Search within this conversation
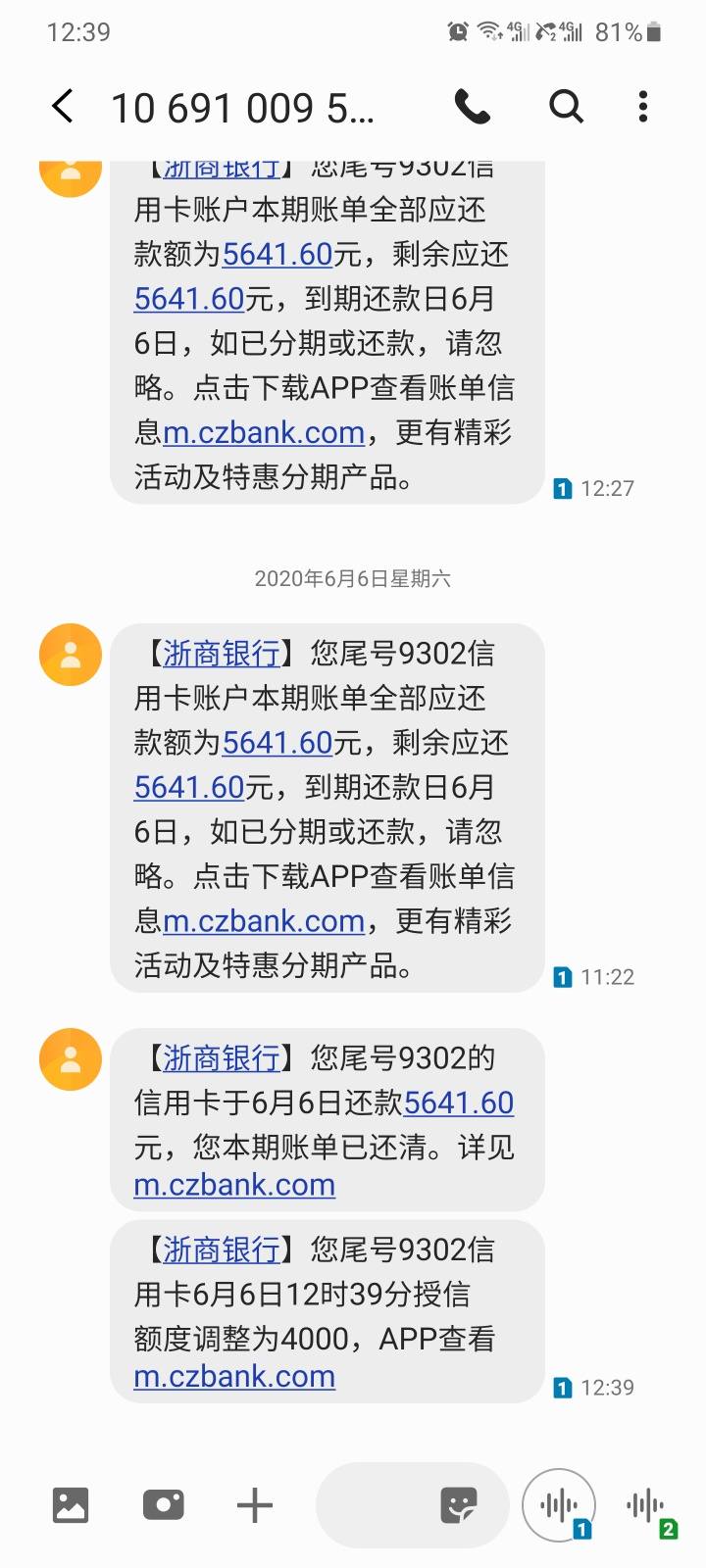 click(x=566, y=106)
